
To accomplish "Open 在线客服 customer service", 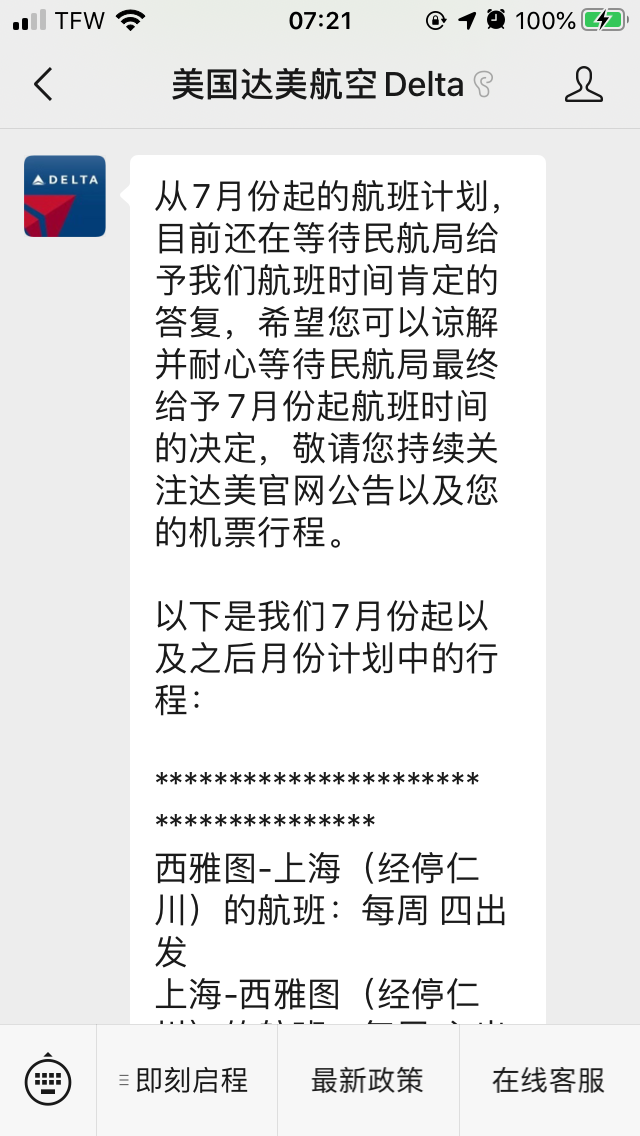I will (x=549, y=1080).
